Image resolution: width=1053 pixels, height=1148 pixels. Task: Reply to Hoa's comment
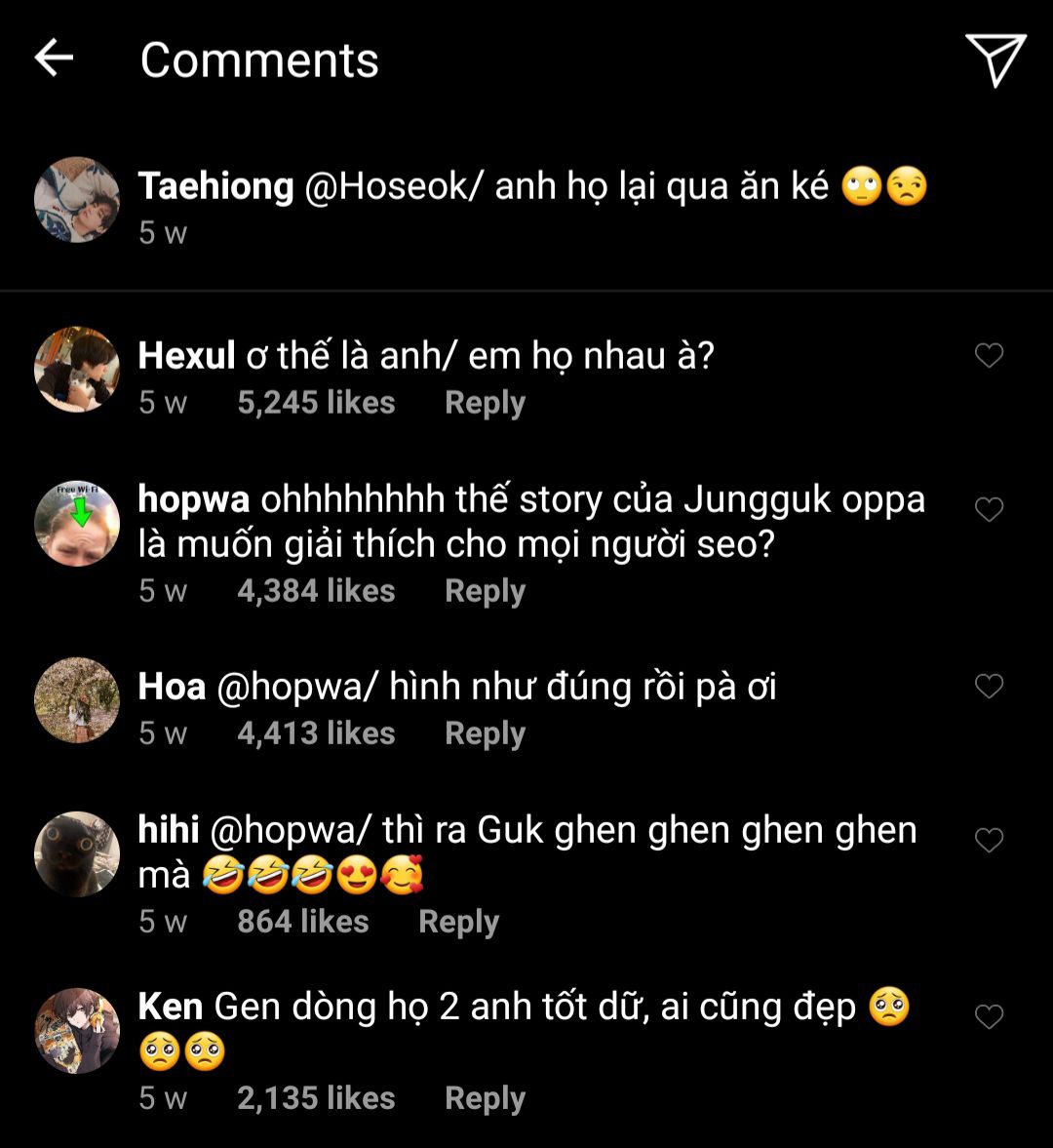(485, 733)
